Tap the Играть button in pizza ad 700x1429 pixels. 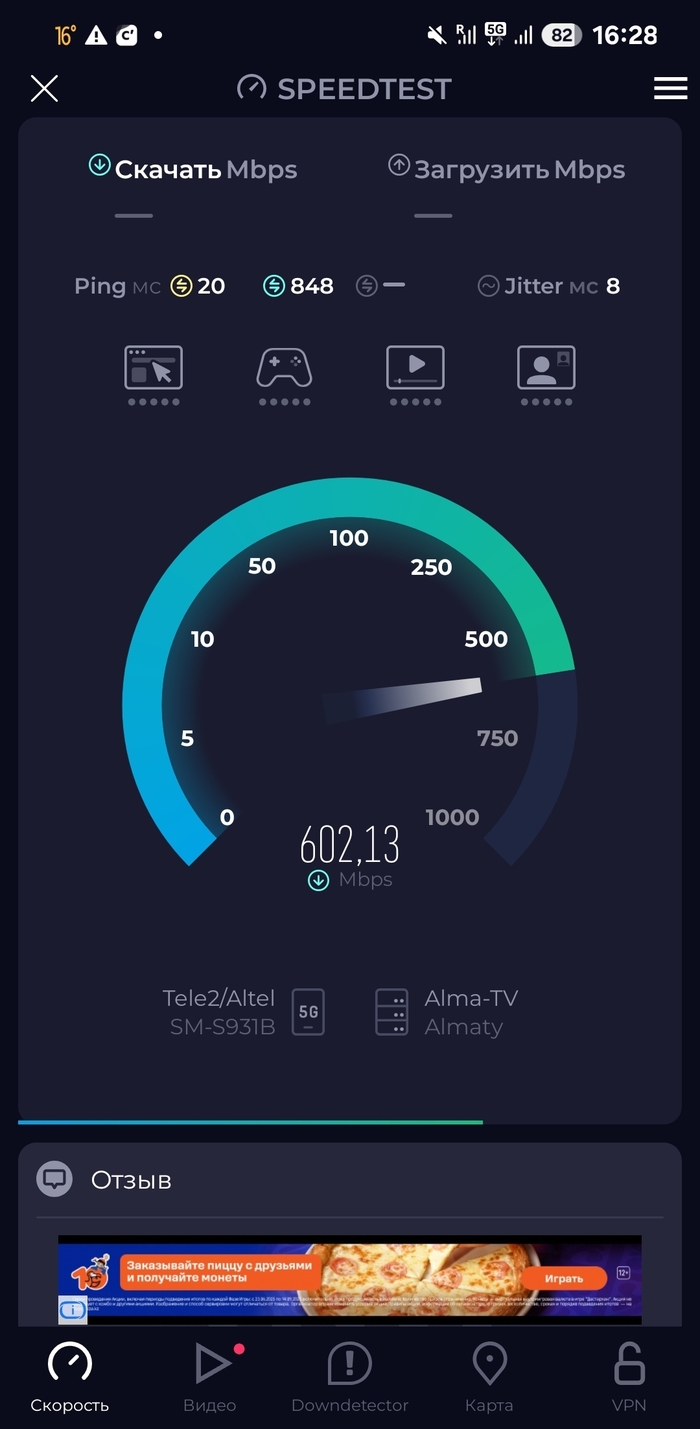tap(563, 1278)
